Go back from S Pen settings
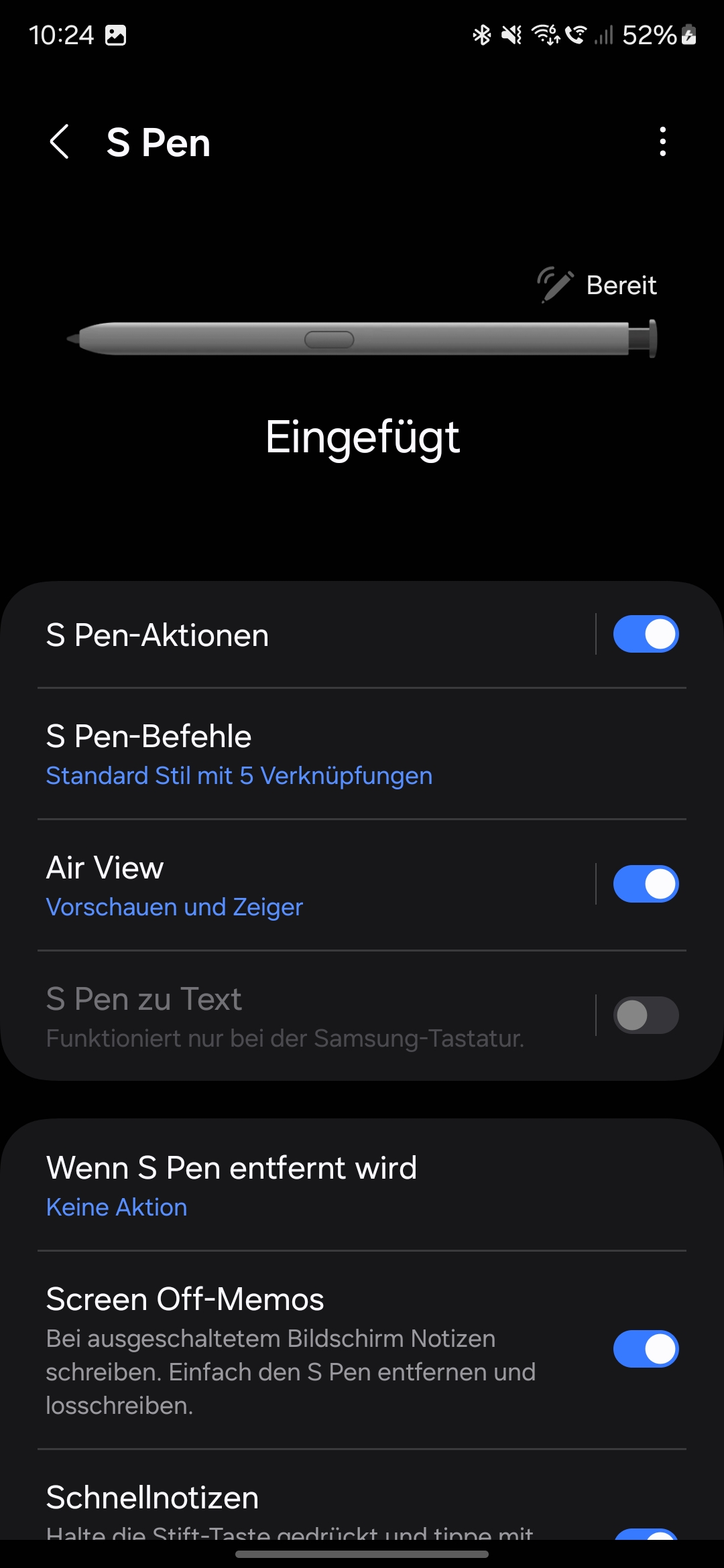Viewport: 724px width, 1568px height. click(60, 142)
